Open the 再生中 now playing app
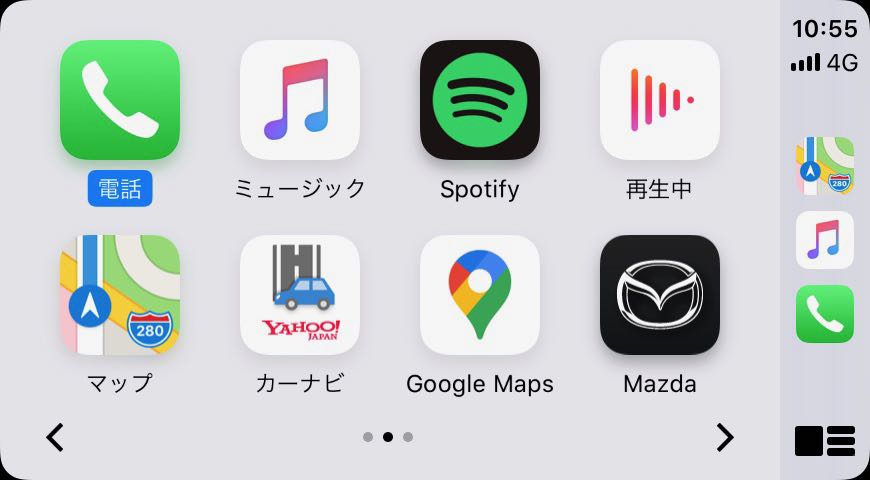Screen dimensions: 870x480 click(660, 100)
